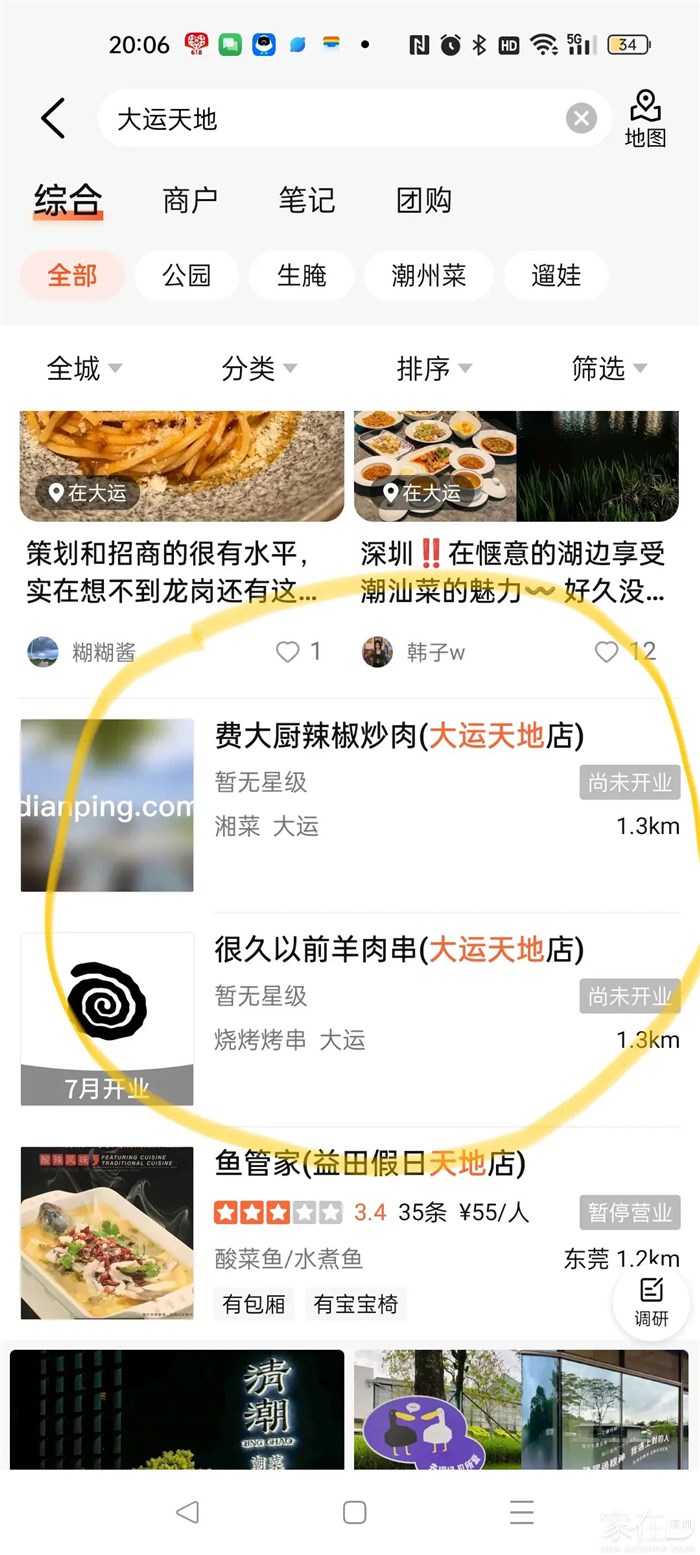Switch to the 商户 tab

click(x=190, y=200)
